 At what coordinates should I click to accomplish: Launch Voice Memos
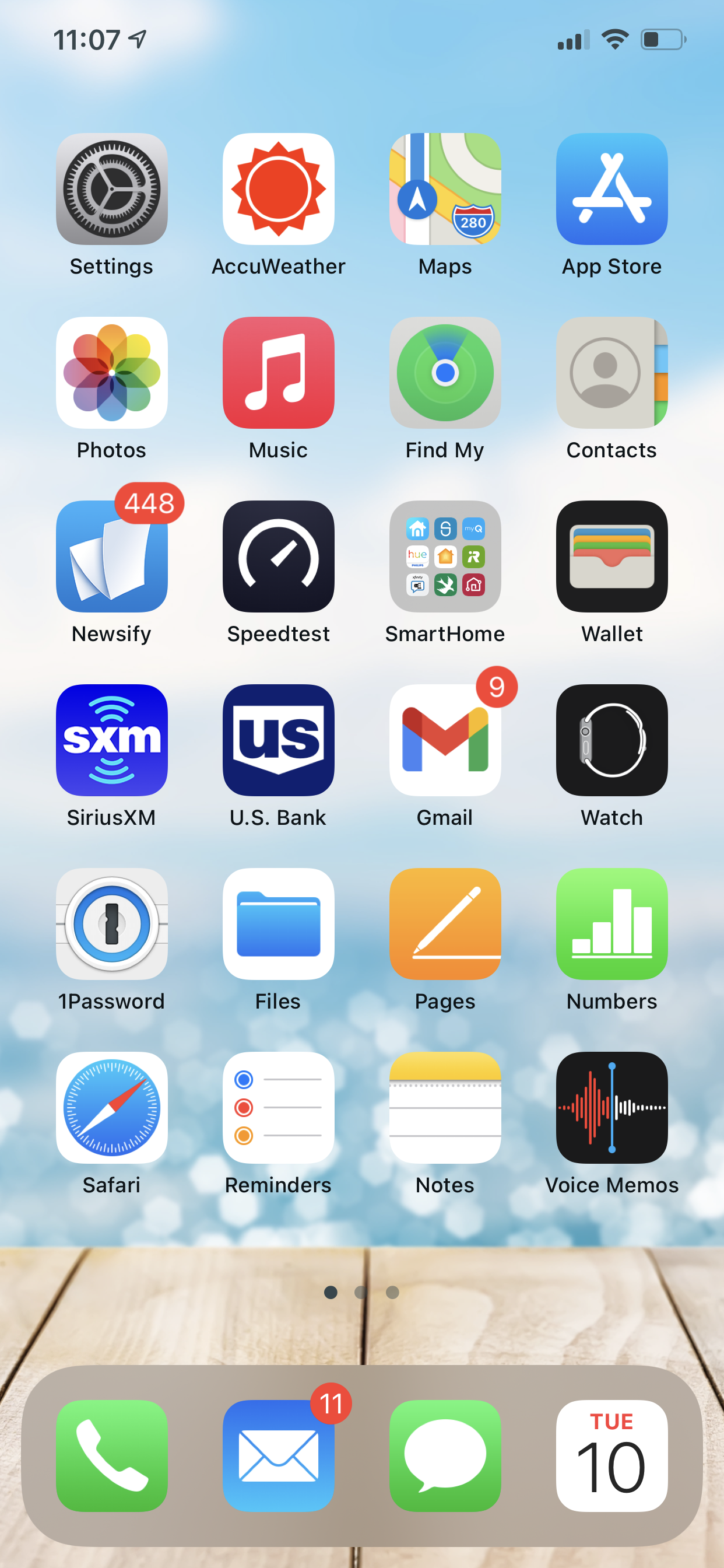611,1108
